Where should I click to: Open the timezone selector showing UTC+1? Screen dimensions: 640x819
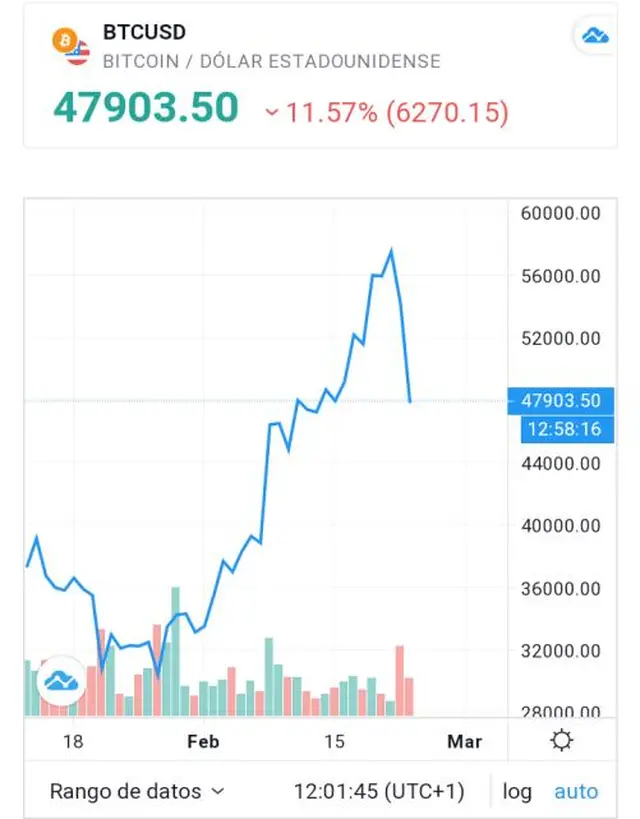(379, 791)
